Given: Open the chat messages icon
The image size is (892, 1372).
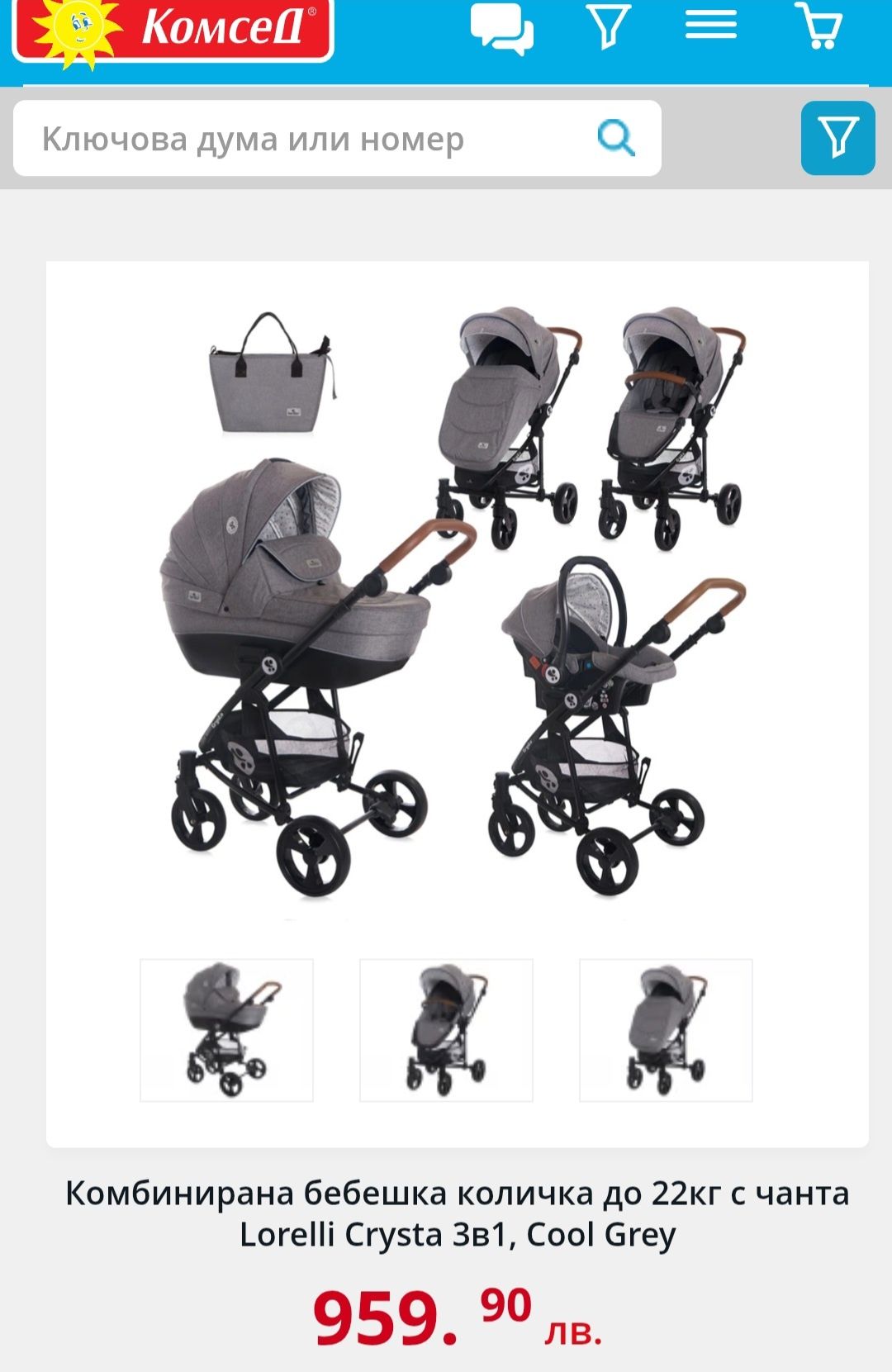Looking at the screenshot, I should [501, 27].
